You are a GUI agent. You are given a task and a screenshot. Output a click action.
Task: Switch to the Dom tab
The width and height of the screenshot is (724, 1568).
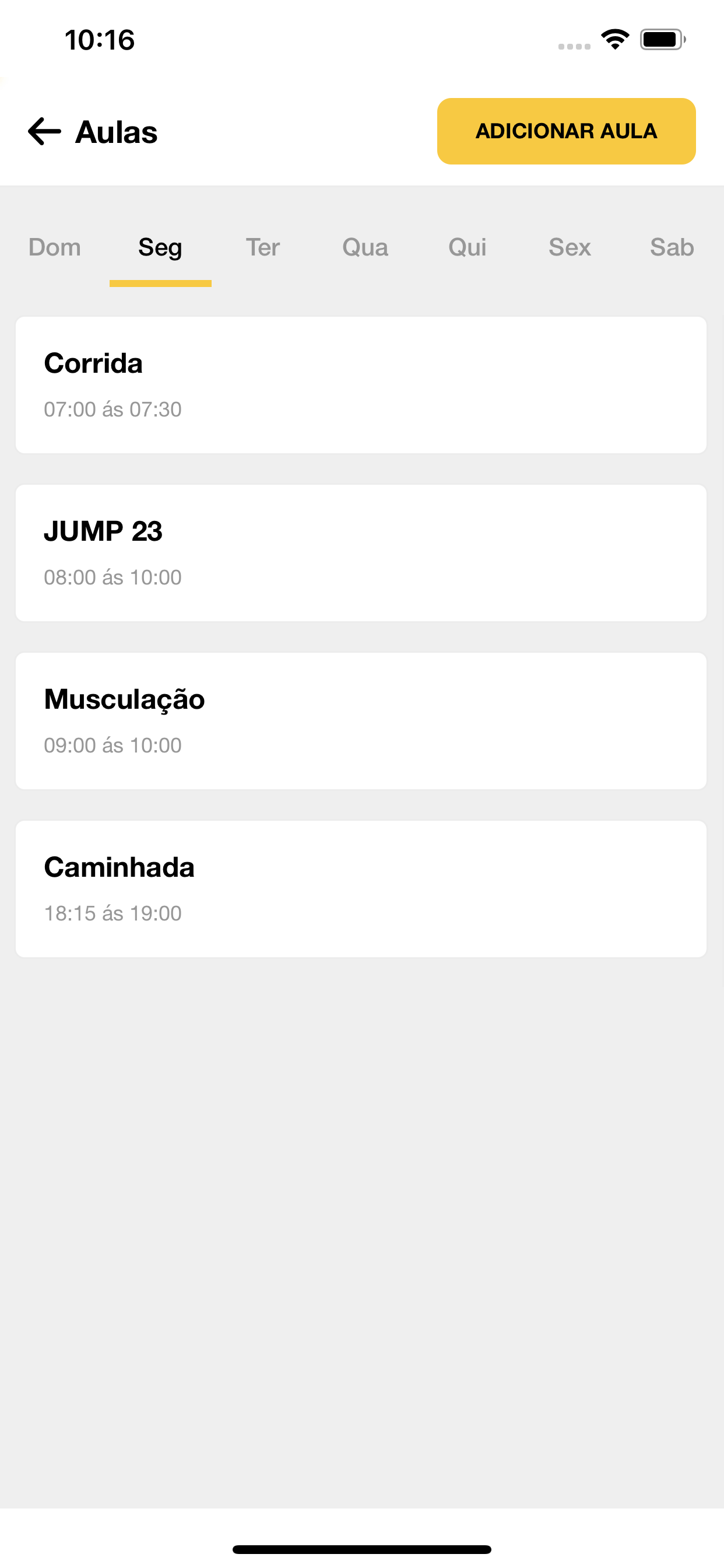coord(55,247)
